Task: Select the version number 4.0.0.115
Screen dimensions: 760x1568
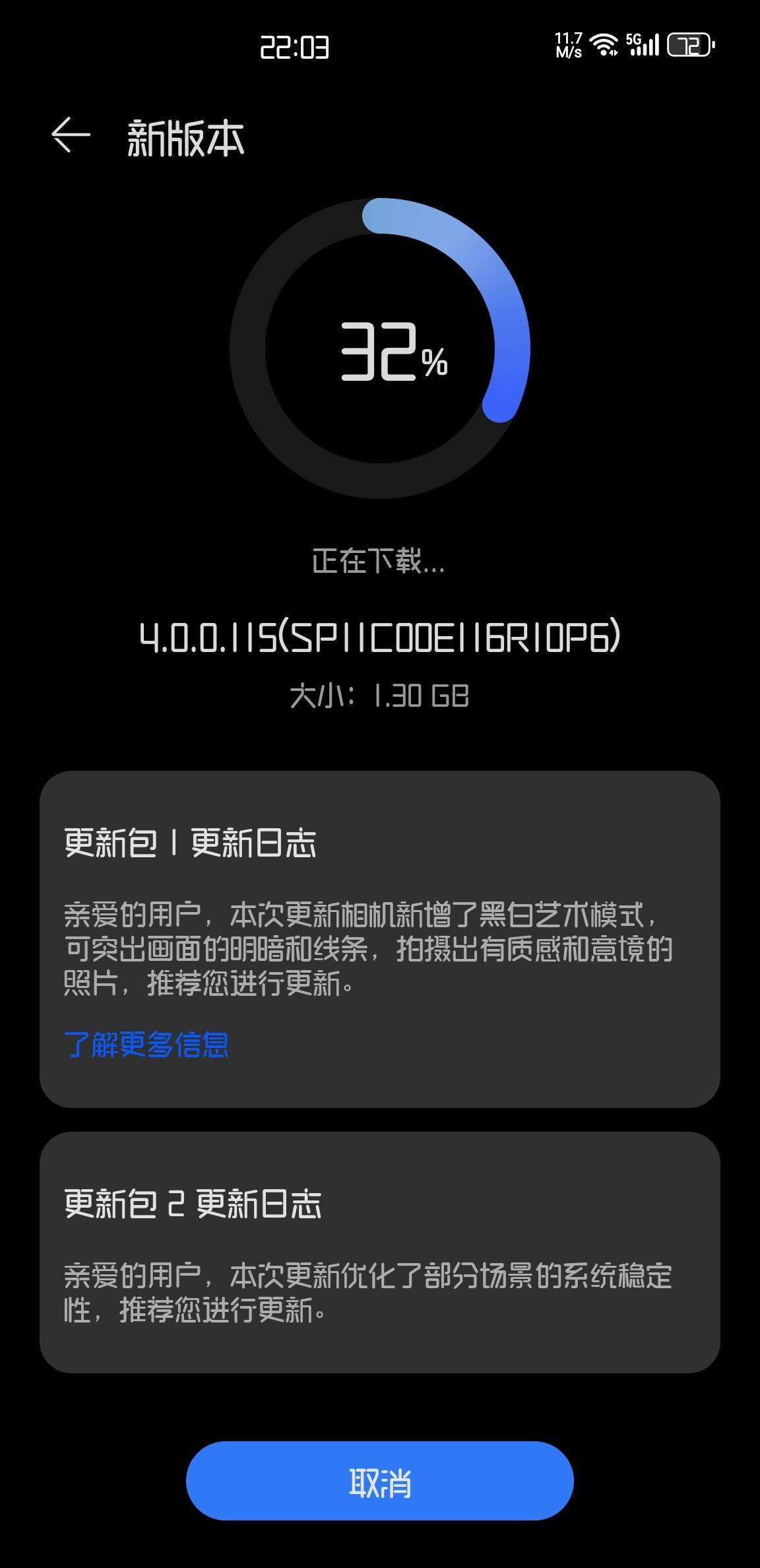Action: click(380, 636)
